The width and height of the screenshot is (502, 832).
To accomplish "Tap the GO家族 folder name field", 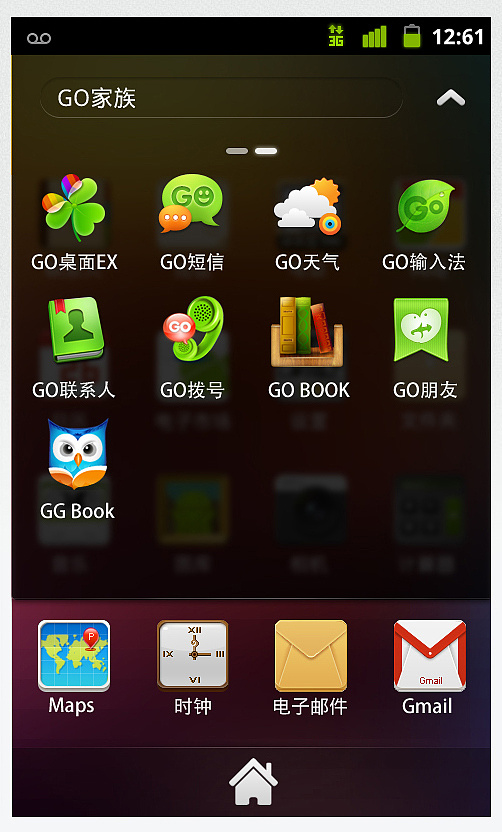I will pyautogui.click(x=221, y=98).
